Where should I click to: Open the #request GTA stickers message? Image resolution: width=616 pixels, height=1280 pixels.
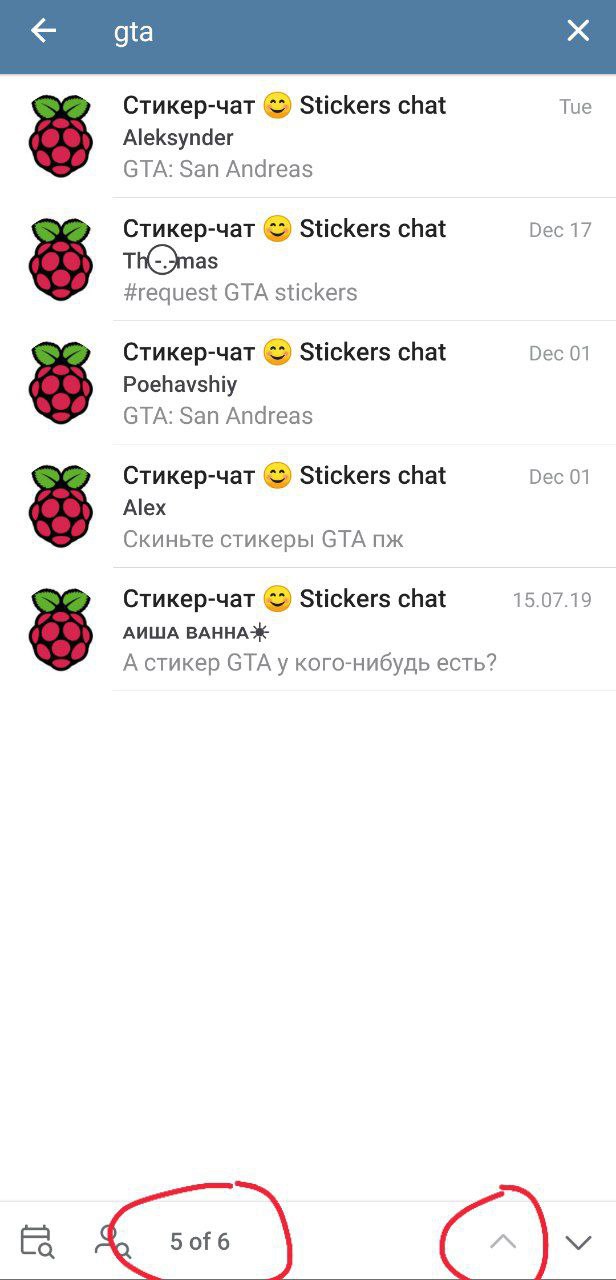(308, 260)
